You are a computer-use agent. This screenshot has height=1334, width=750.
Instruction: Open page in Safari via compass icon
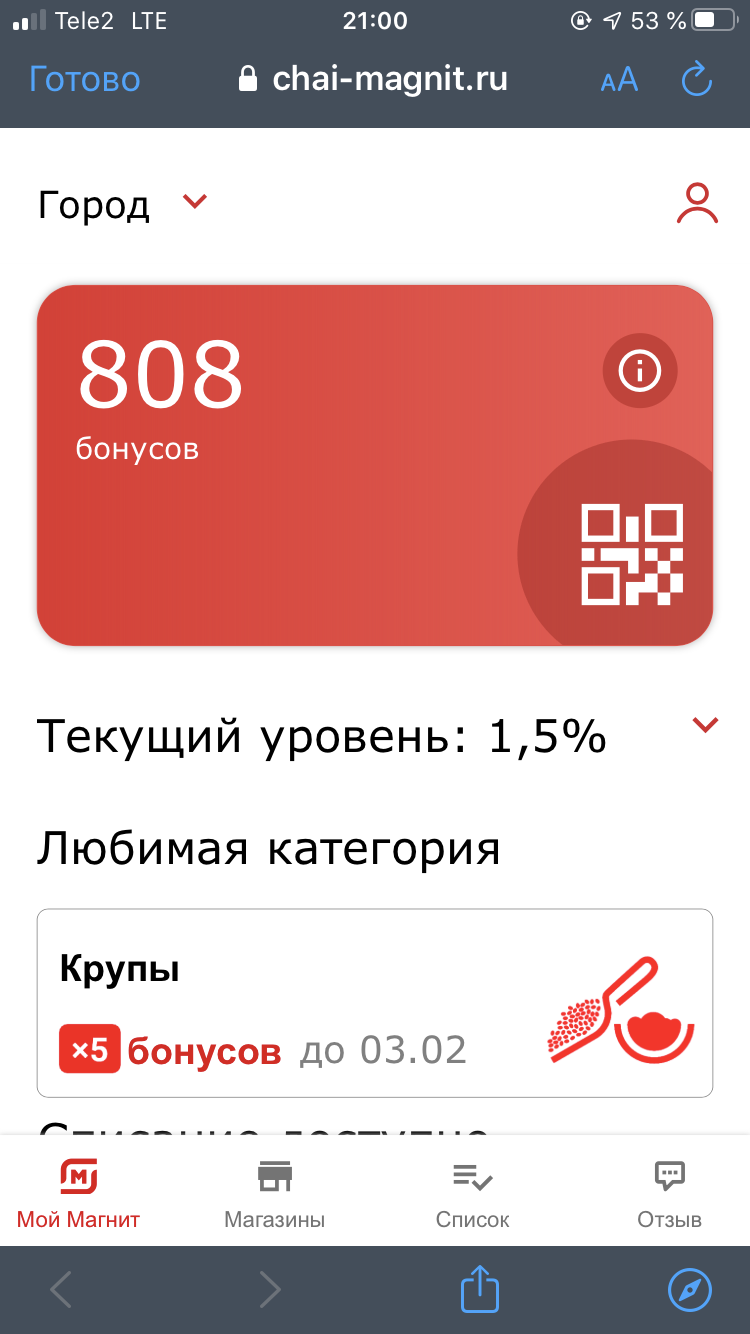689,1290
